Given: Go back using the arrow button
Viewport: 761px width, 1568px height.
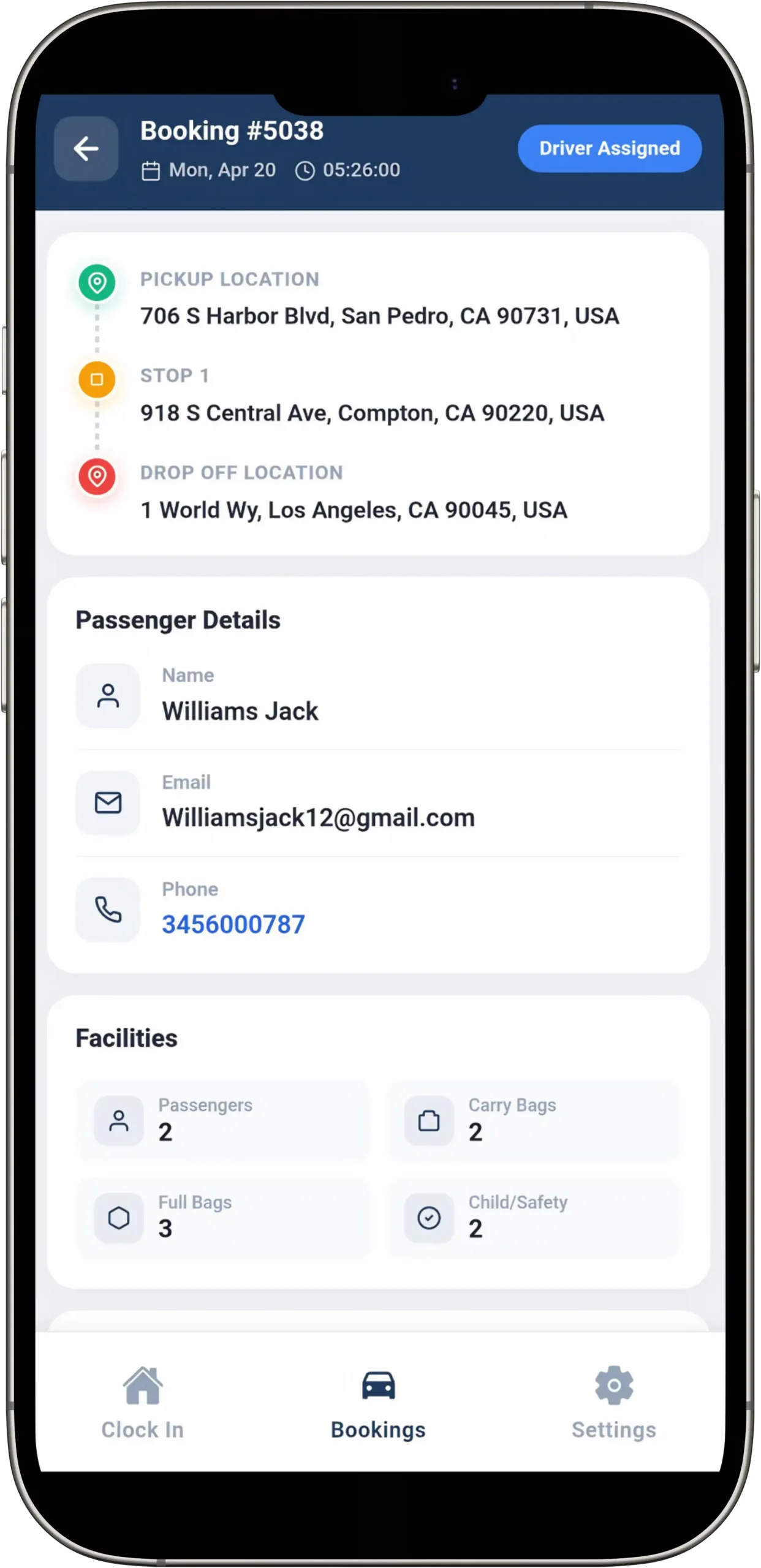Looking at the screenshot, I should (x=86, y=149).
